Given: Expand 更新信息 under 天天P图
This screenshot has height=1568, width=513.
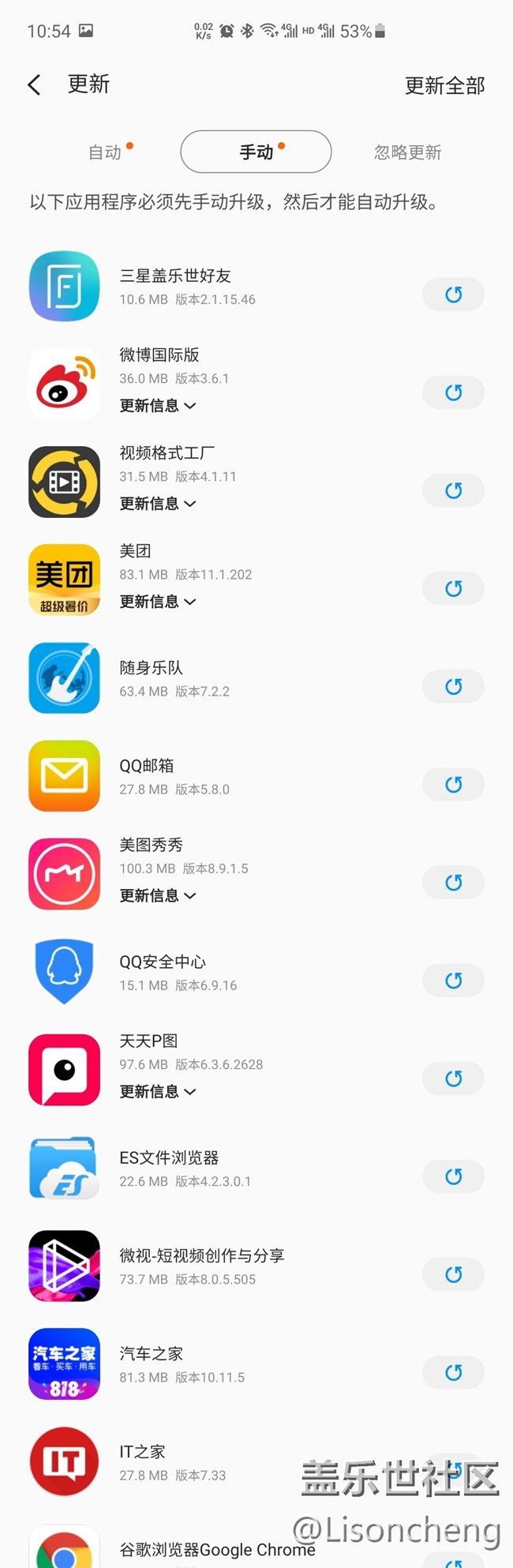Looking at the screenshot, I should coord(157,1091).
